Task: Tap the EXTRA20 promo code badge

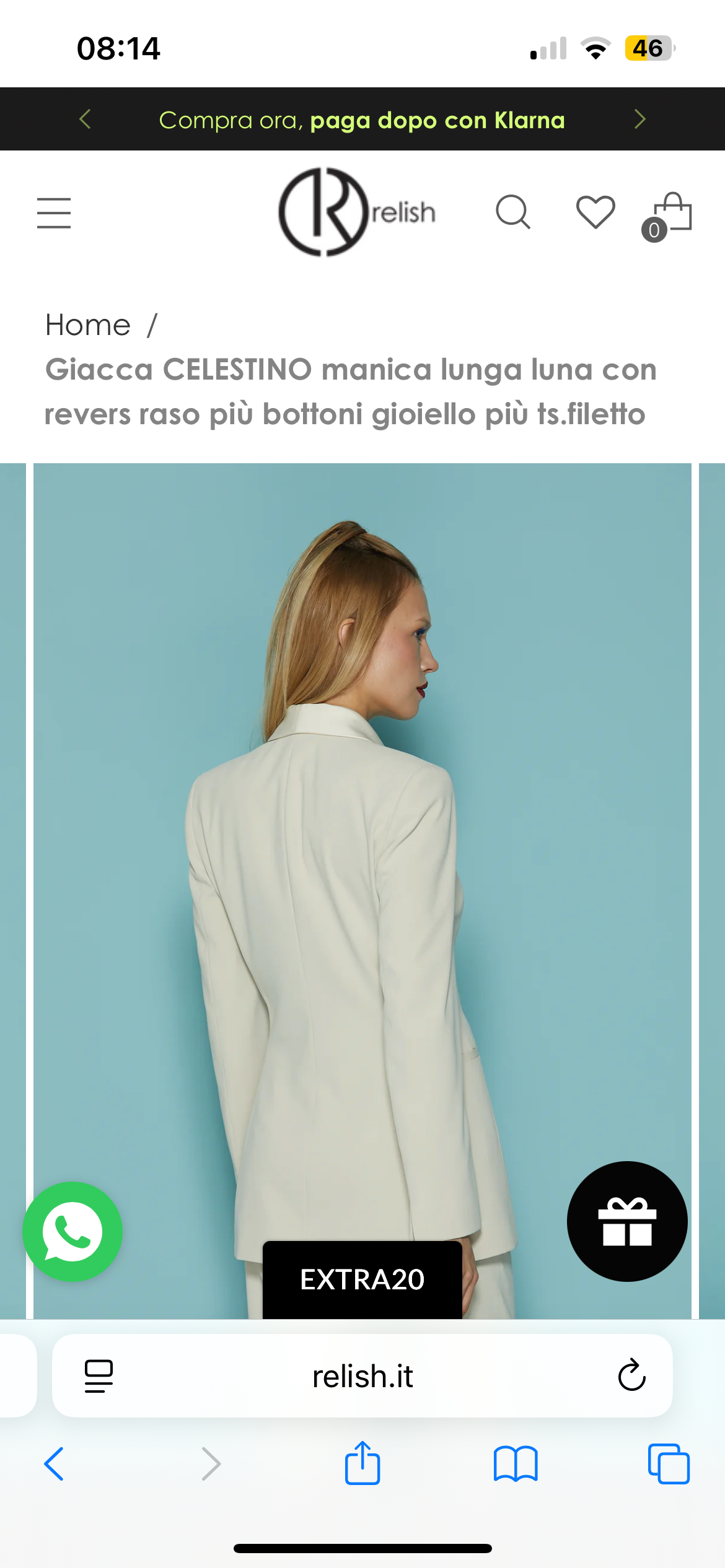Action: pyautogui.click(x=362, y=1279)
